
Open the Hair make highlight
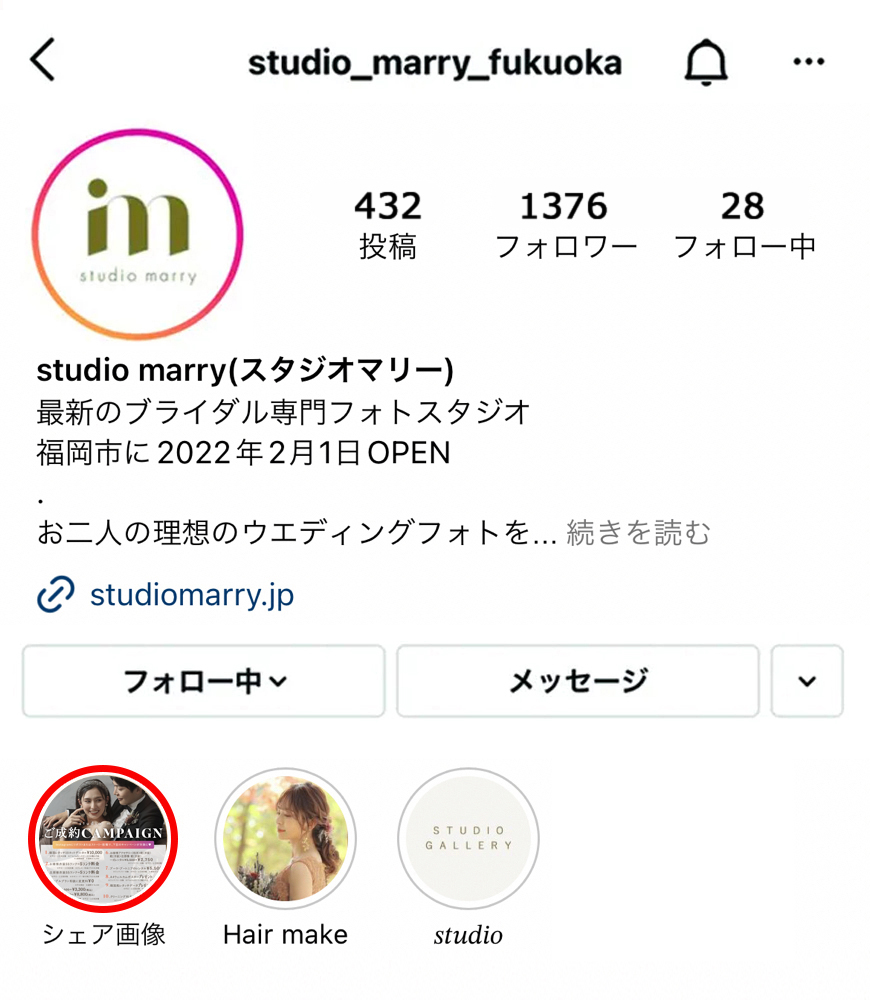(286, 838)
